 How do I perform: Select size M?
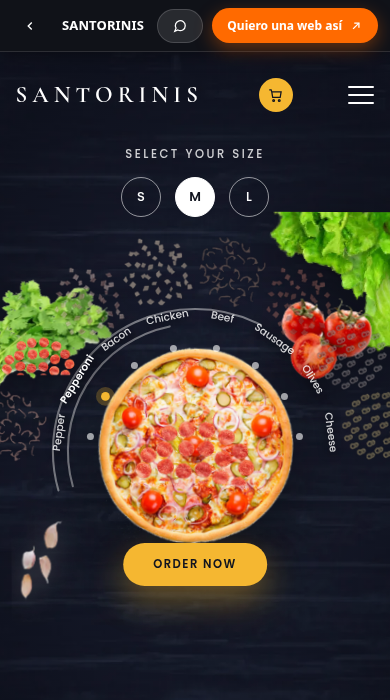[195, 197]
